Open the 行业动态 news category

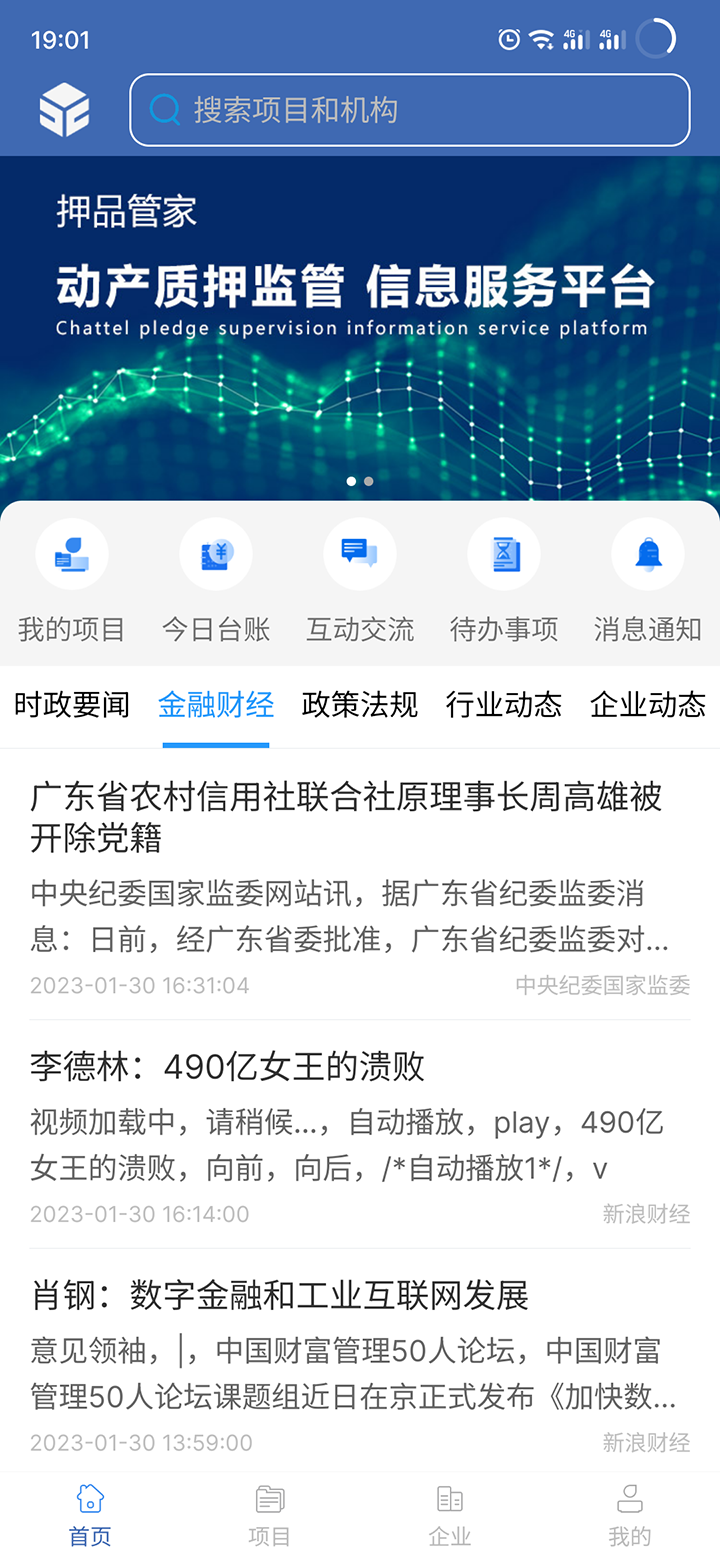pos(503,705)
